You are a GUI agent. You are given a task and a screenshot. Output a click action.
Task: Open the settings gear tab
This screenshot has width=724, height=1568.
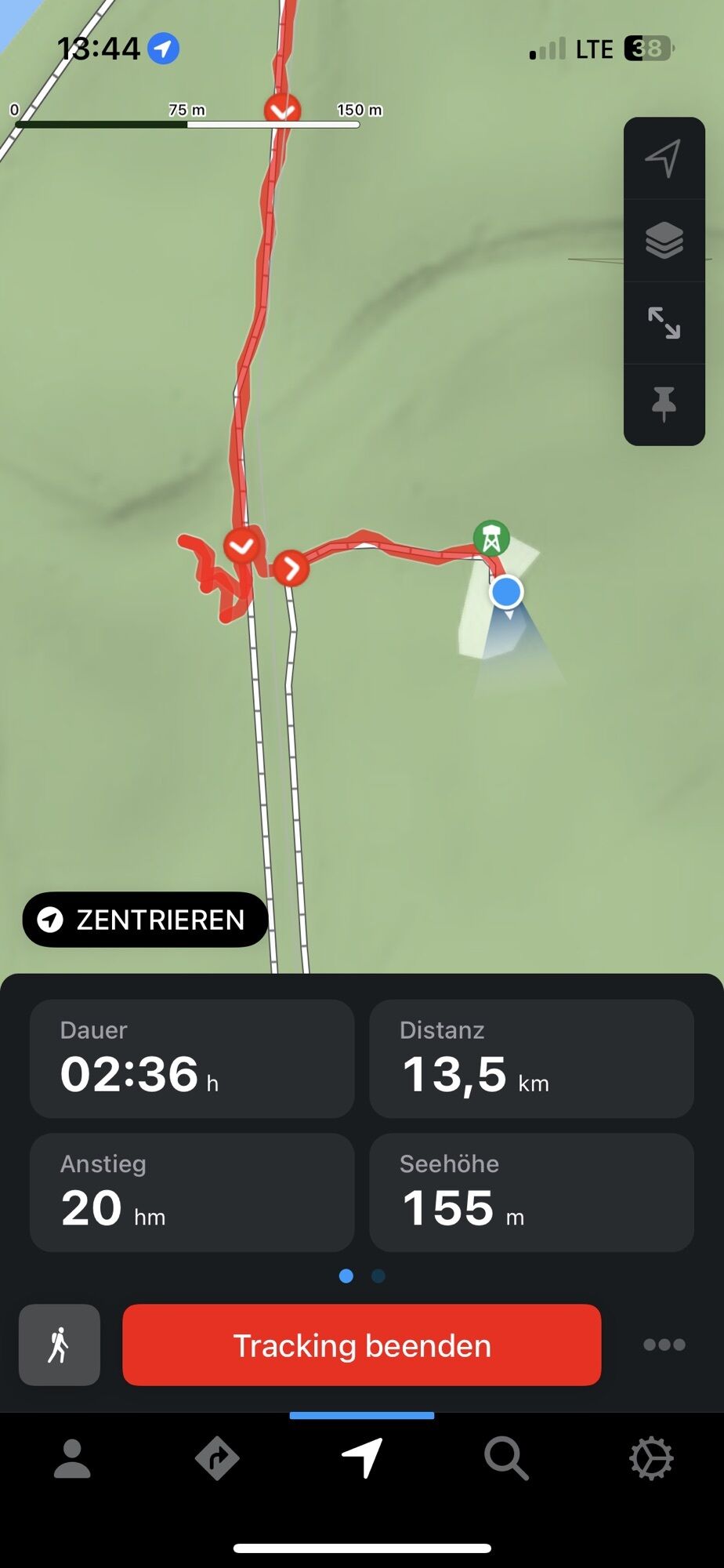click(651, 1459)
